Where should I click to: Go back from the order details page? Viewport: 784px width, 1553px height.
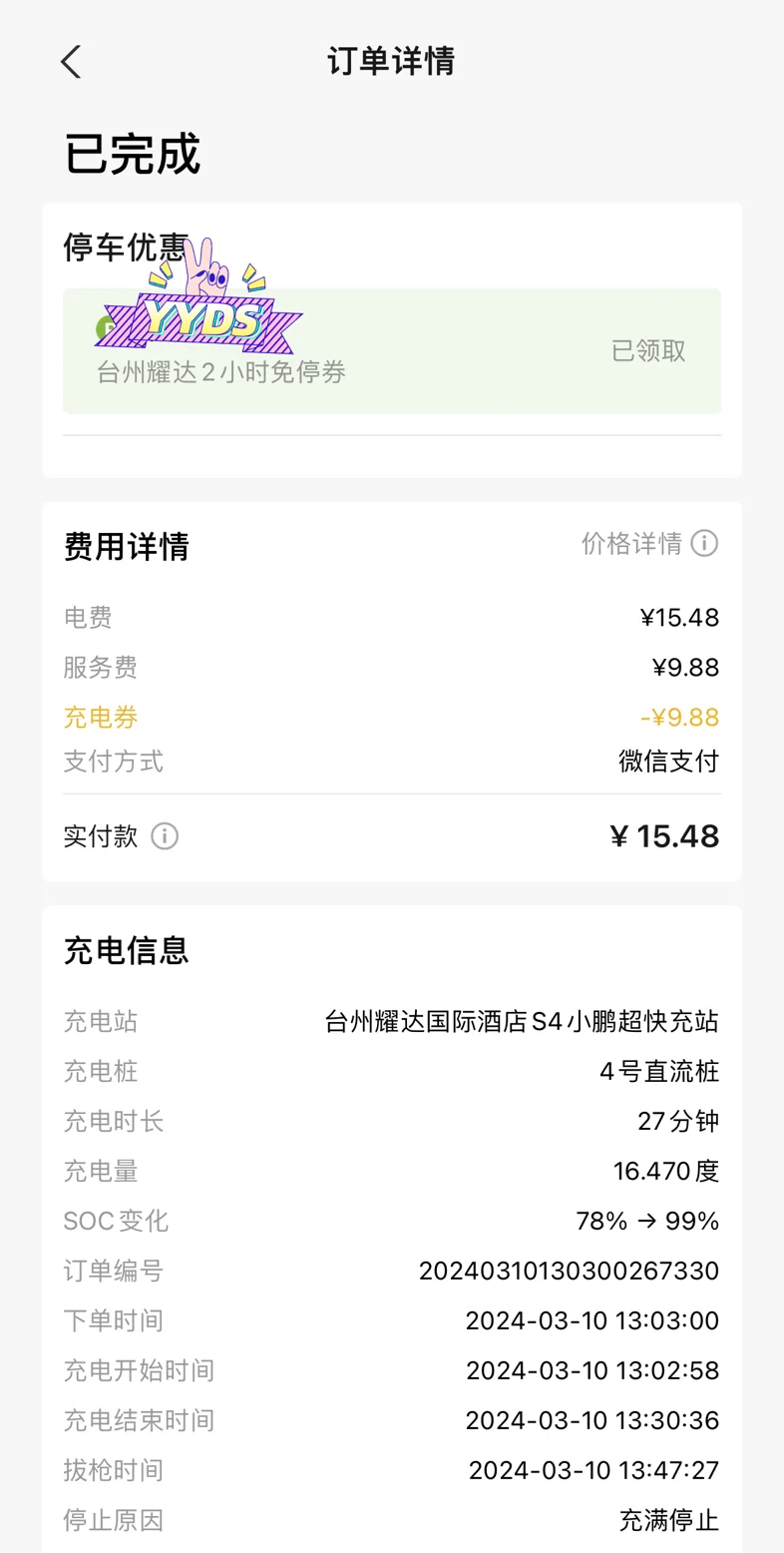[x=70, y=62]
